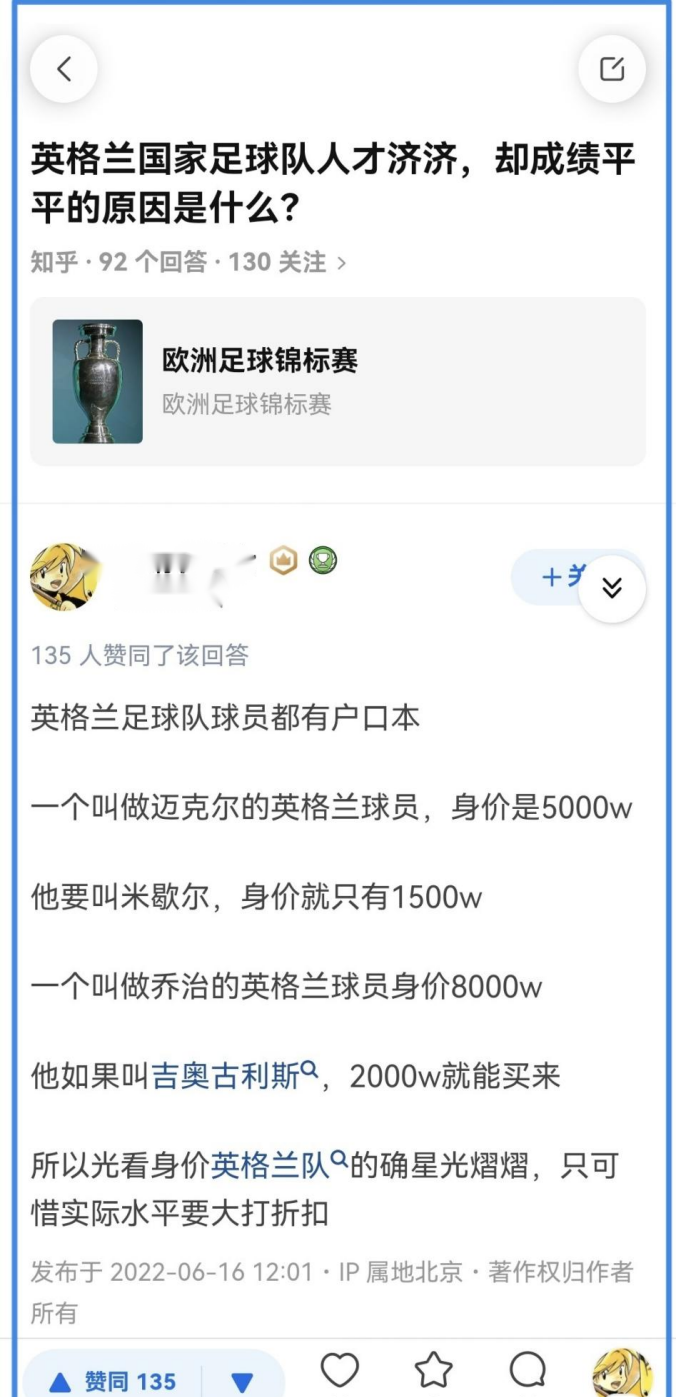Upvote the answer with 赞同 135
Screen dimensions: 676x1397
click(x=112, y=1381)
